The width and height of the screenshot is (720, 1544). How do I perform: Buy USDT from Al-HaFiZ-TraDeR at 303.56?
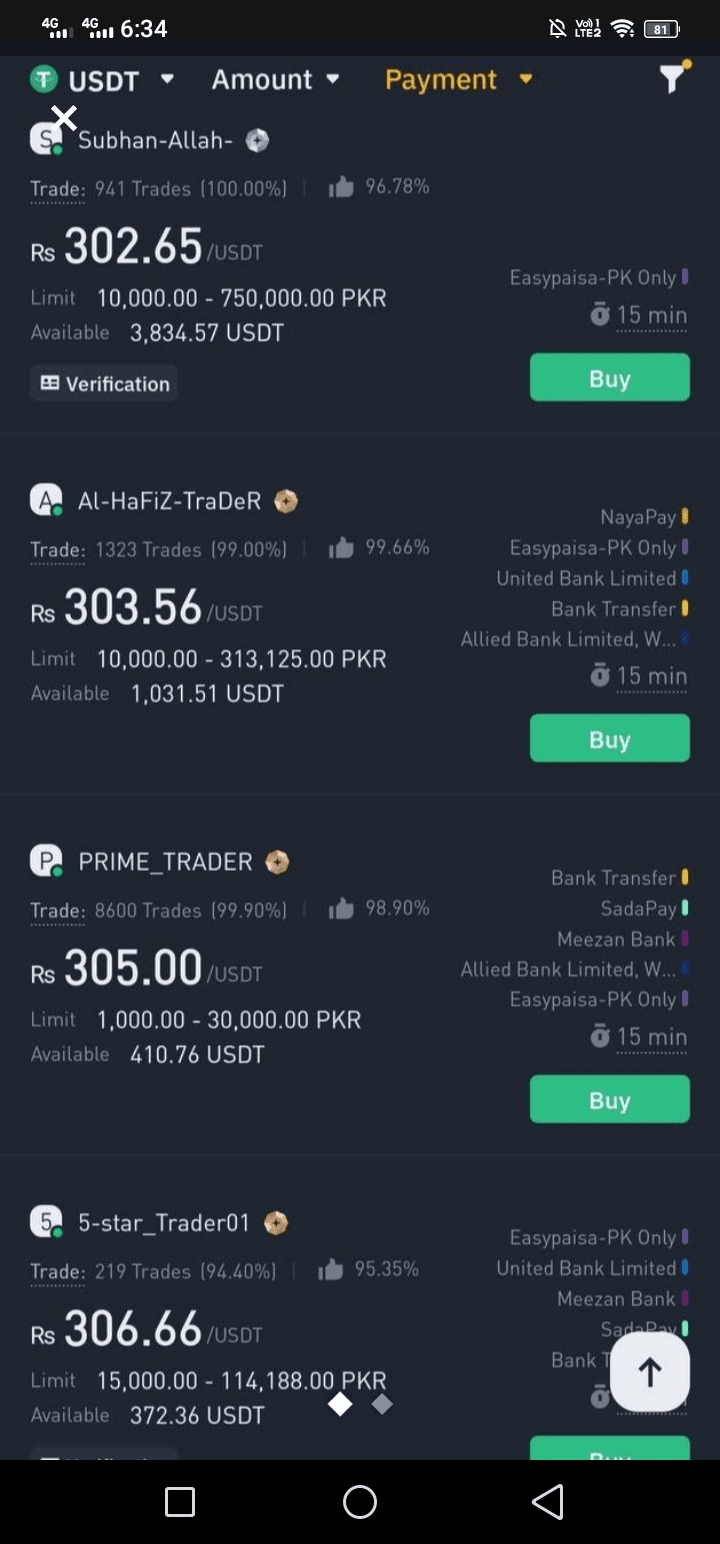609,739
